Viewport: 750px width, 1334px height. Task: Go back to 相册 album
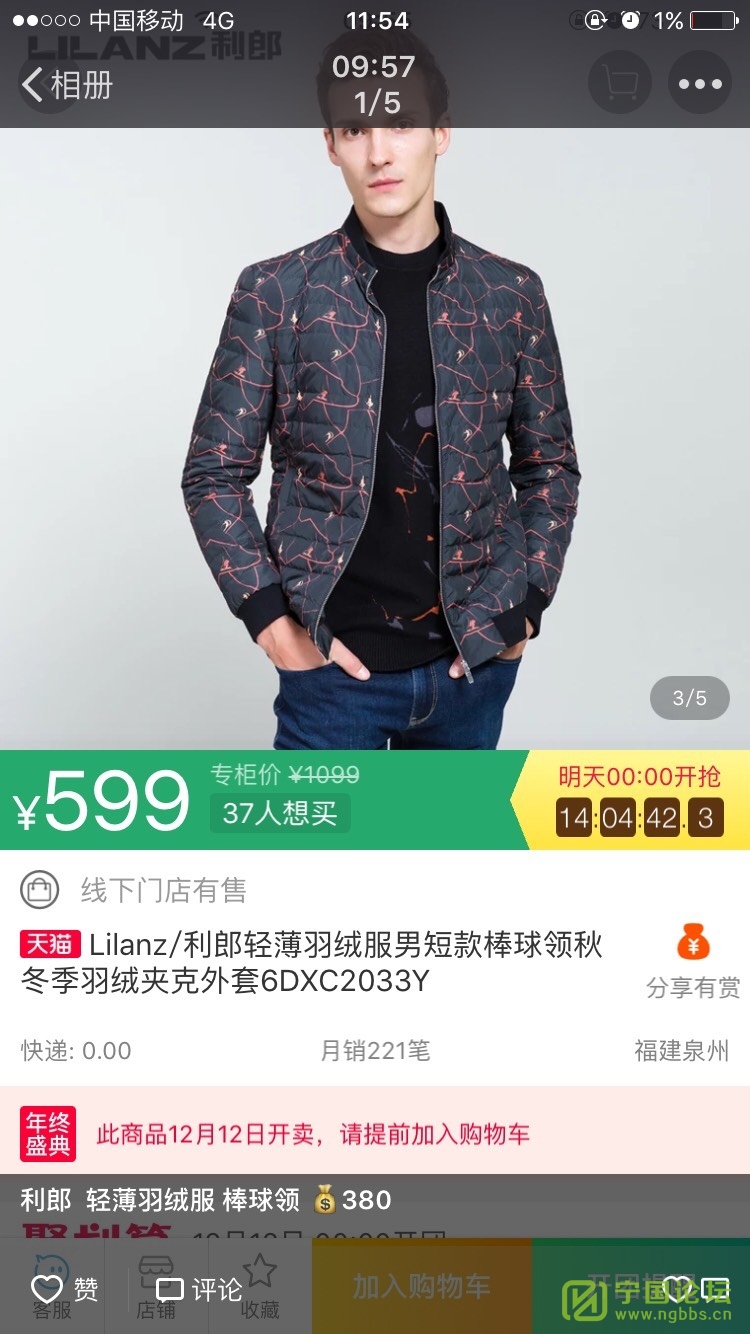coord(66,86)
